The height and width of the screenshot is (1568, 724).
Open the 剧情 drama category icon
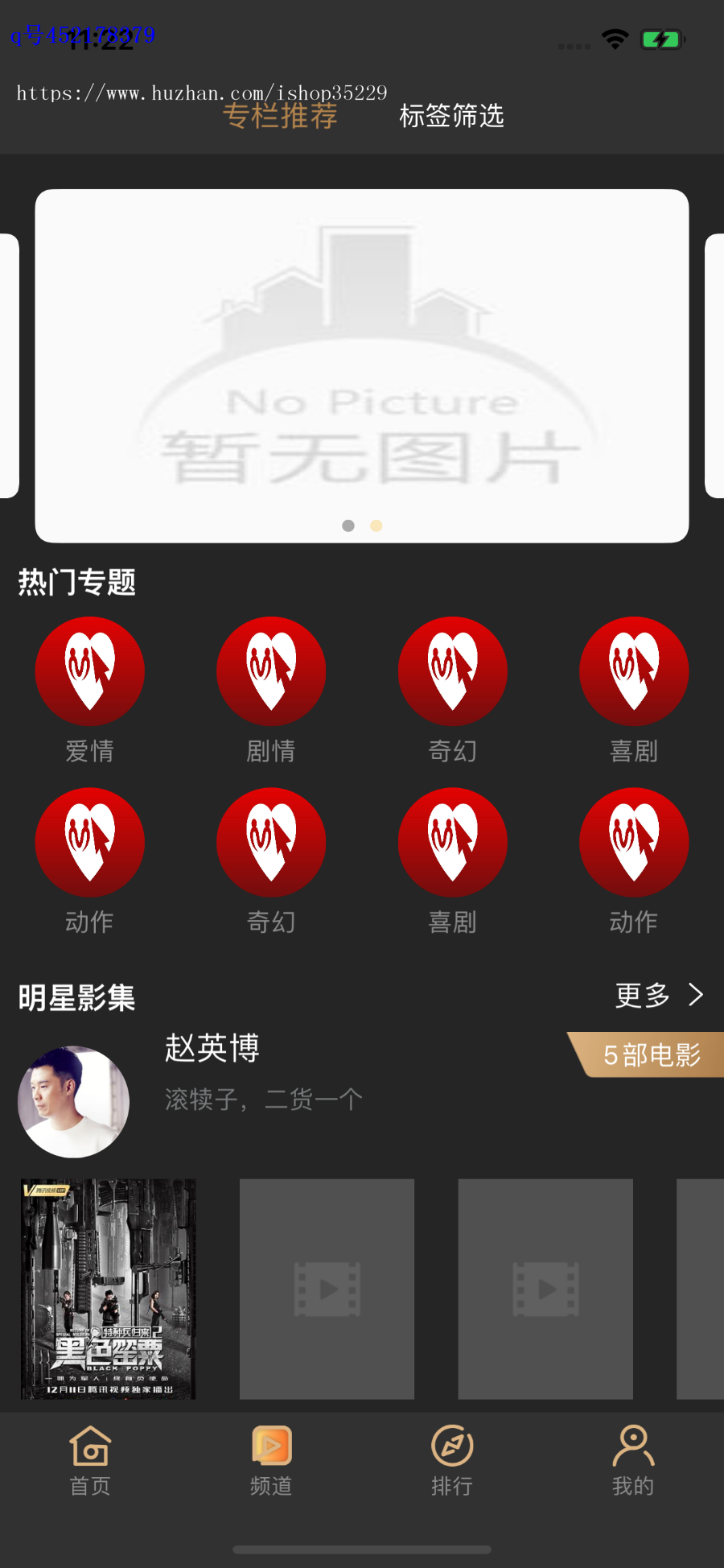pyautogui.click(x=271, y=671)
